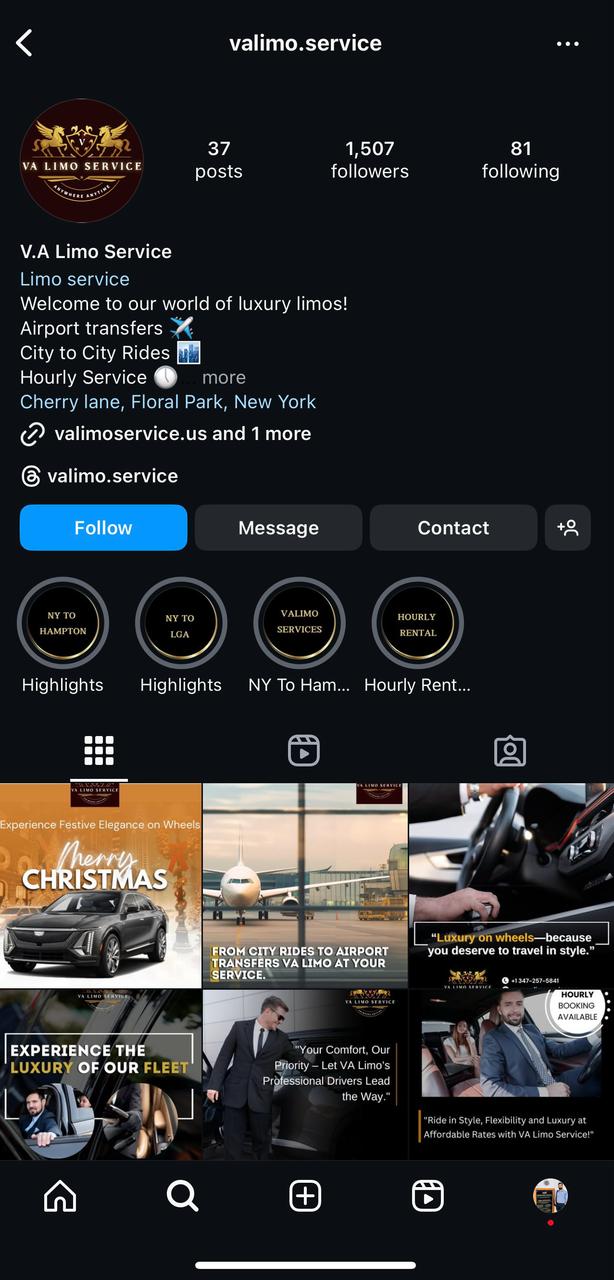Open the Merry Christmas post

[x=100, y=885]
